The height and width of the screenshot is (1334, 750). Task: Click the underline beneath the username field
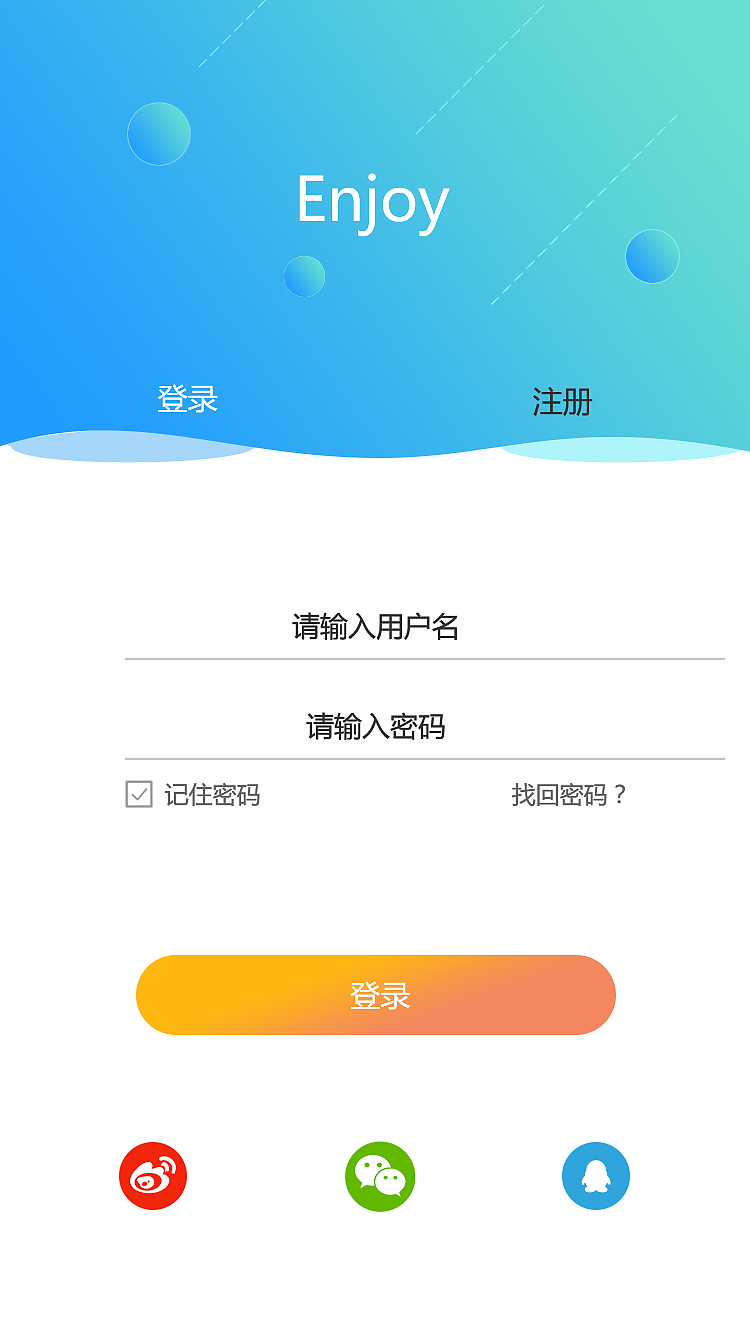click(425, 659)
